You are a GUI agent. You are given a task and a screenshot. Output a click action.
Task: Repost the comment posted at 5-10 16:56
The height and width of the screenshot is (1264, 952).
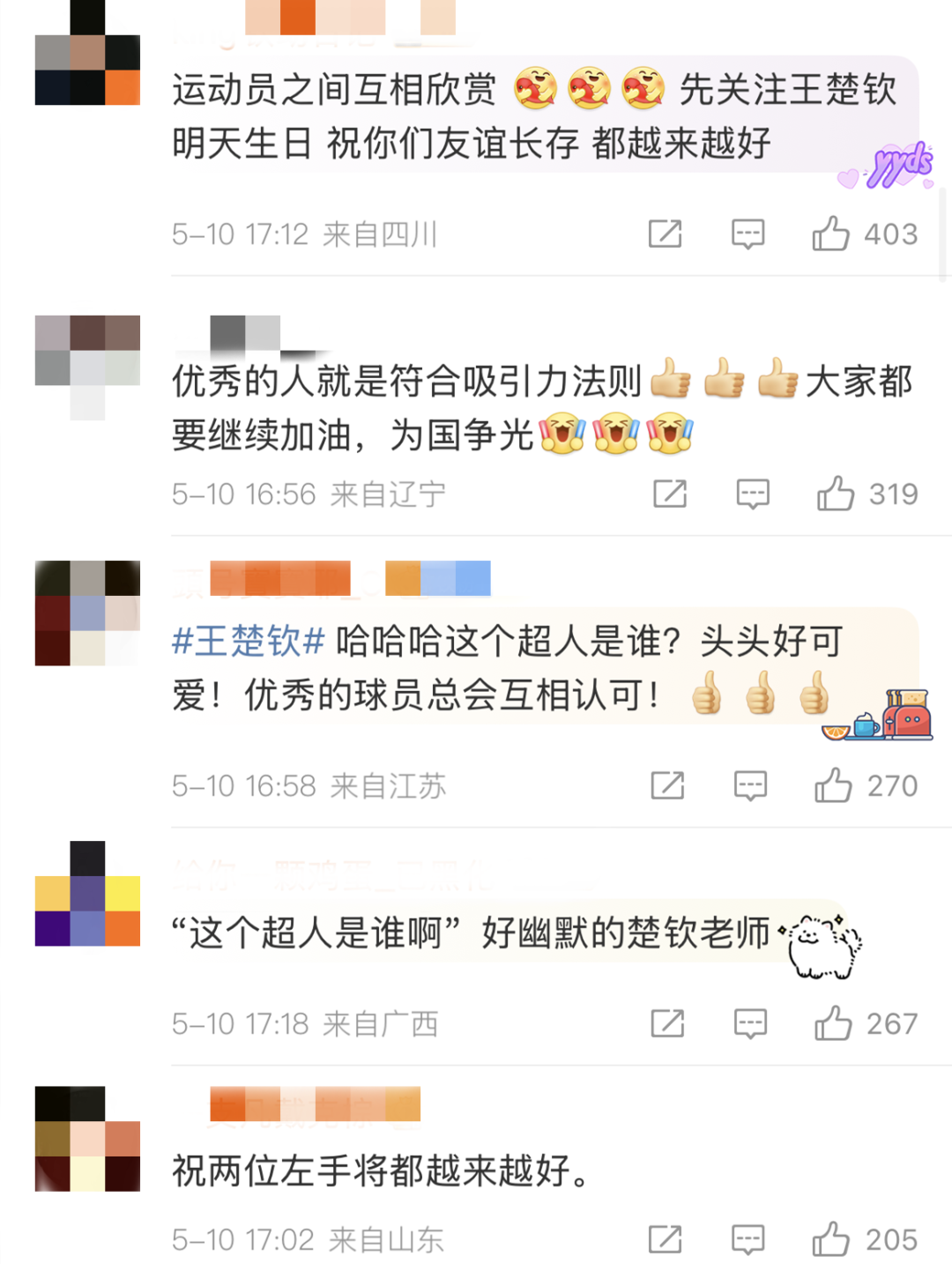670,494
